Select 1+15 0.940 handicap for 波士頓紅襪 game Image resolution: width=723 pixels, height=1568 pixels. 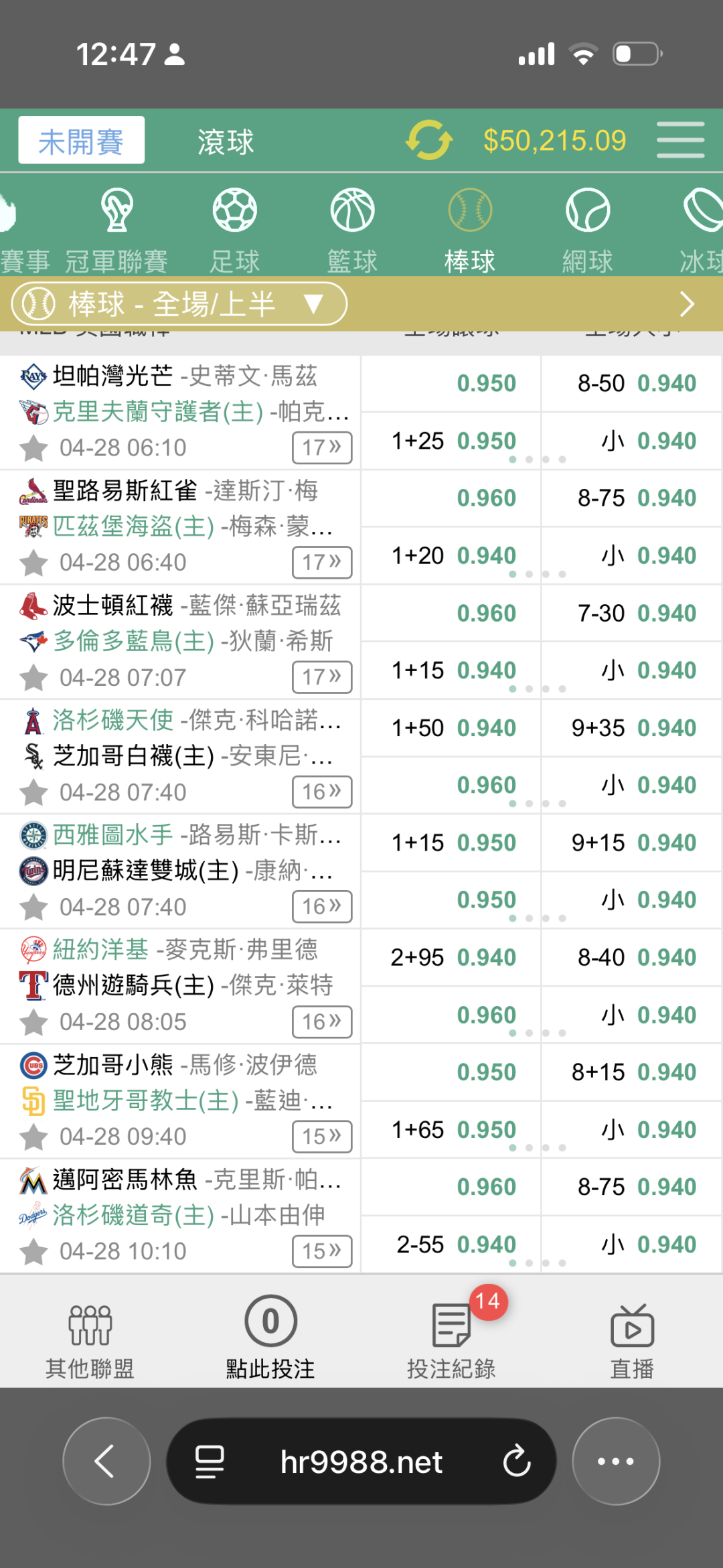pyautogui.click(x=452, y=670)
